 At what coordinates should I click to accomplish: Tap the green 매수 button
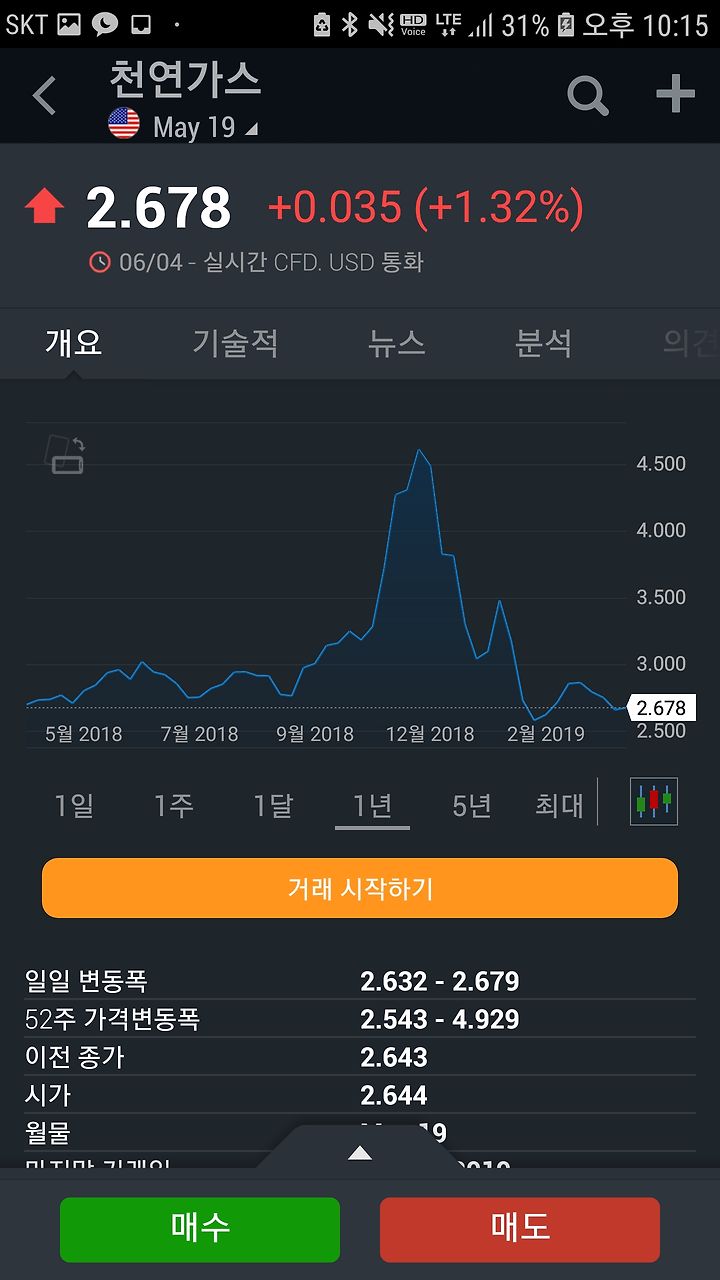pos(200,1229)
